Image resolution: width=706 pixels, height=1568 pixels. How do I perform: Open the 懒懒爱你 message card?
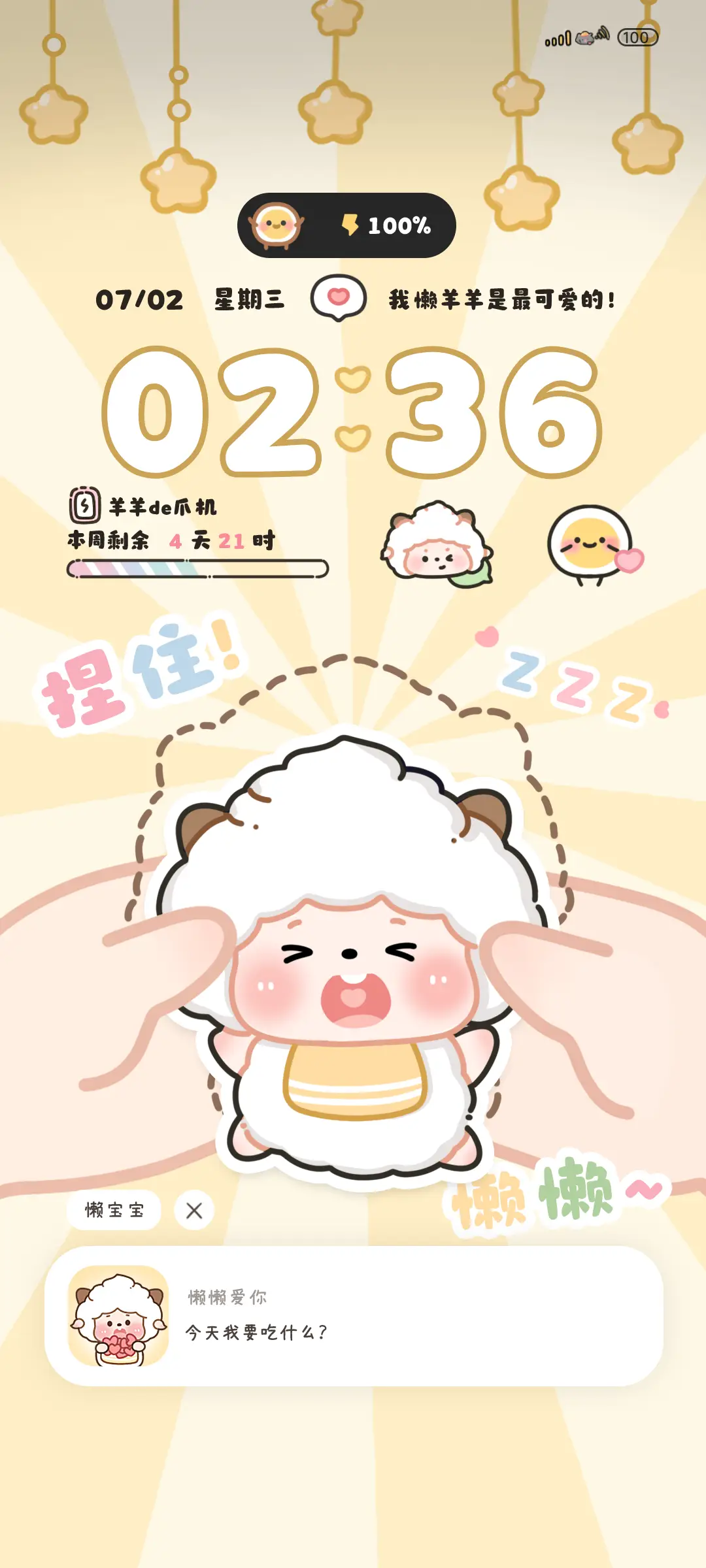[354, 1315]
